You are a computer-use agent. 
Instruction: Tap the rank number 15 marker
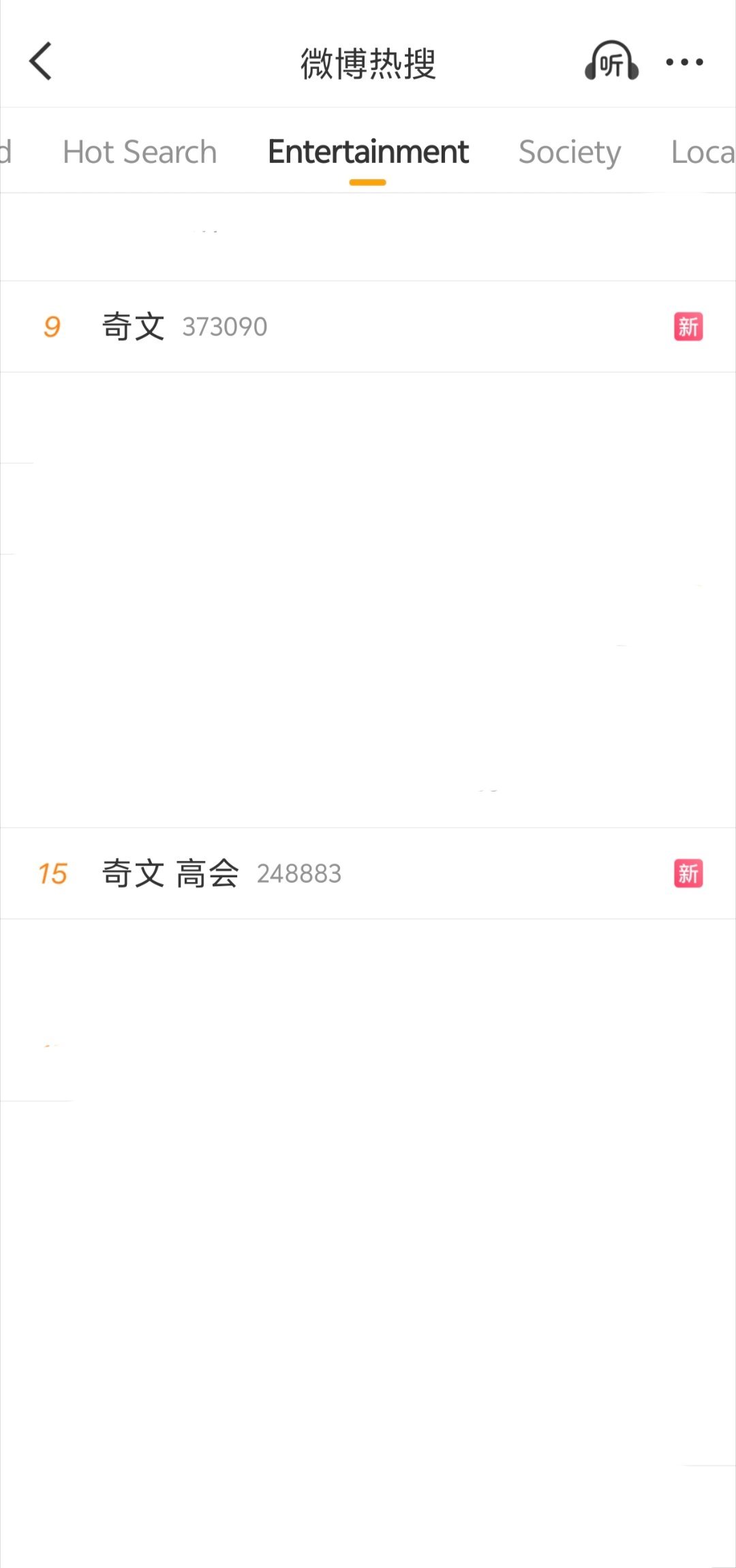point(53,873)
